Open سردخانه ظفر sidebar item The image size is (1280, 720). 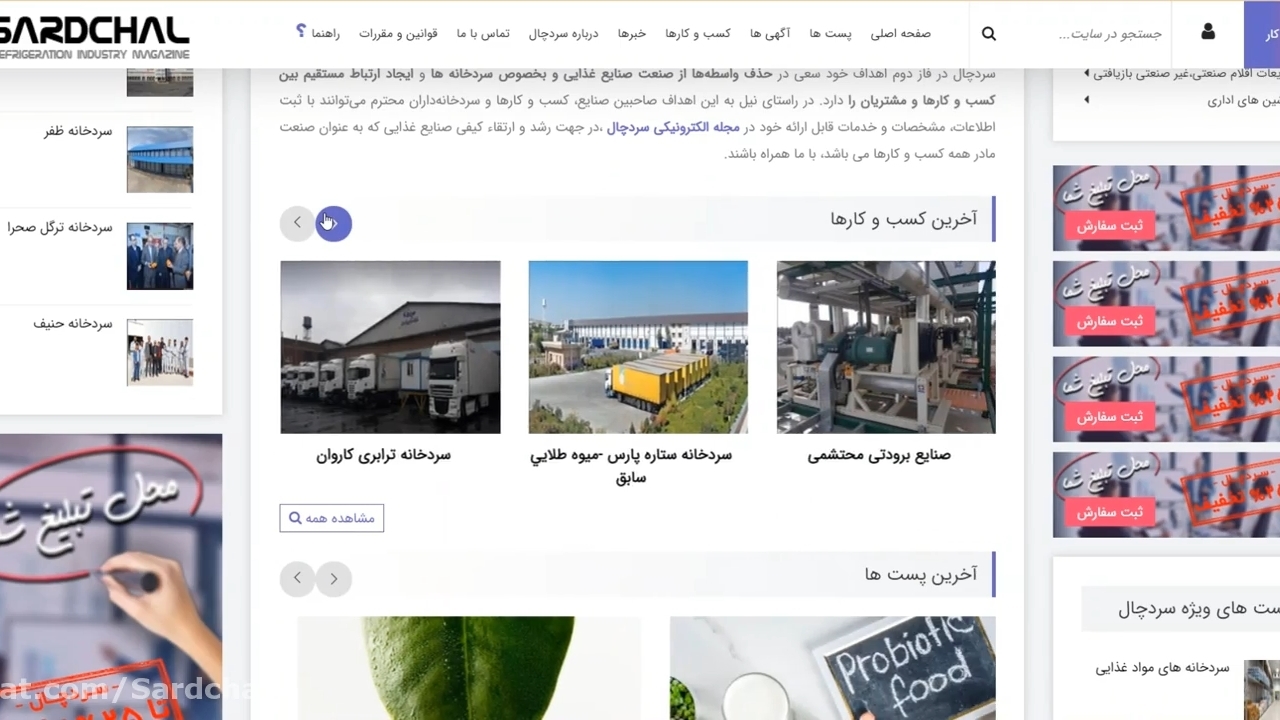[x=78, y=131]
